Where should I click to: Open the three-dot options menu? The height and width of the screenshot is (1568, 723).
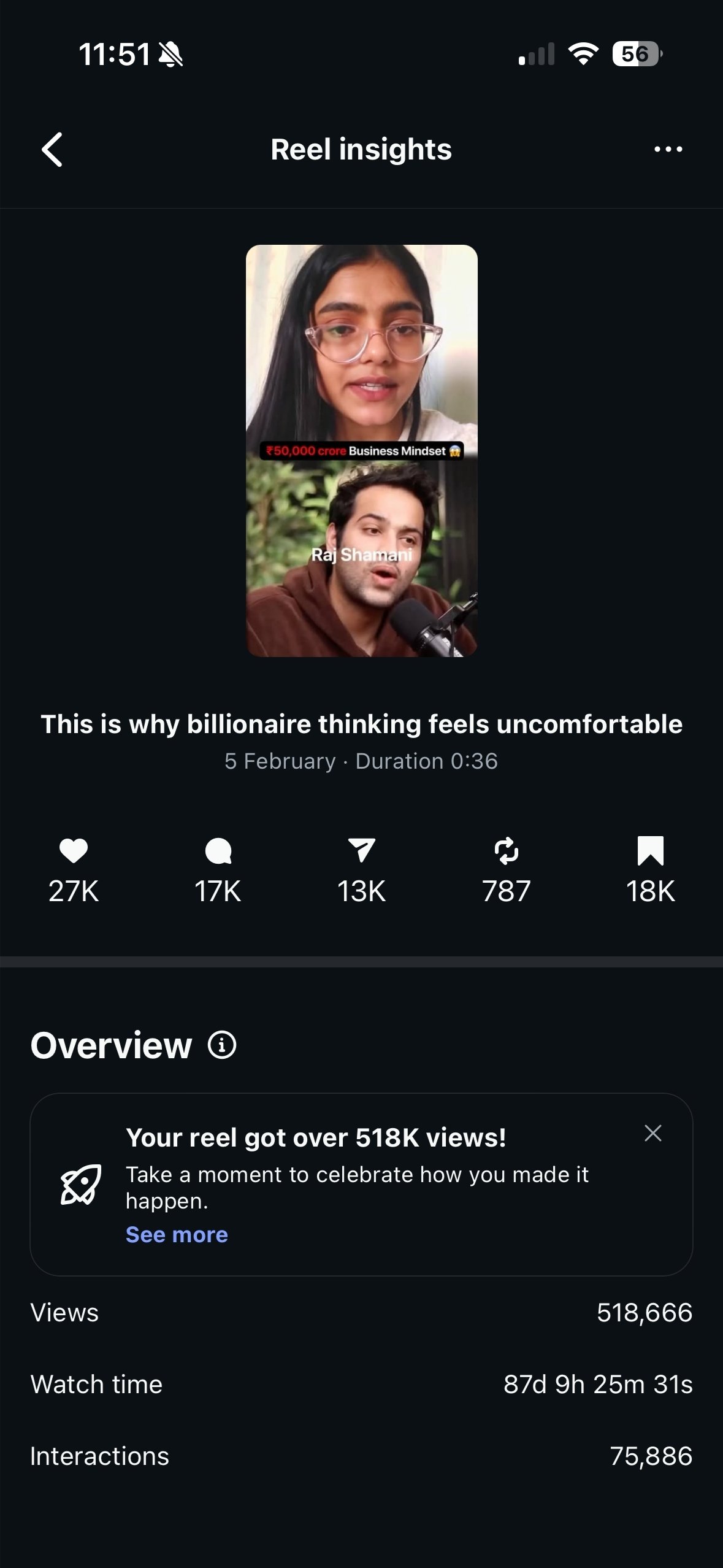[668, 149]
